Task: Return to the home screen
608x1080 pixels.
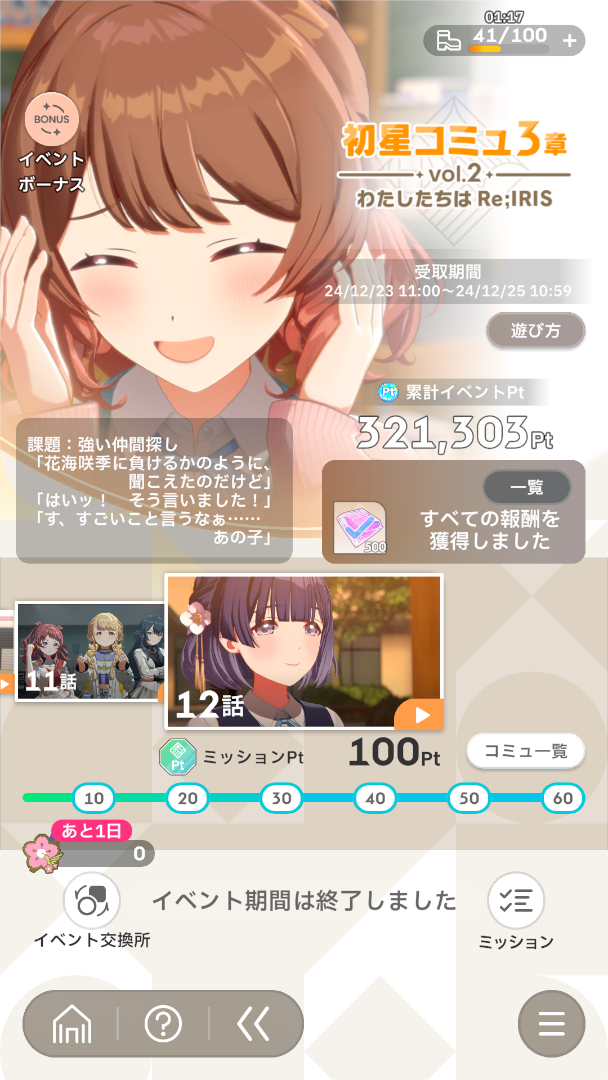Action: coord(72,1024)
